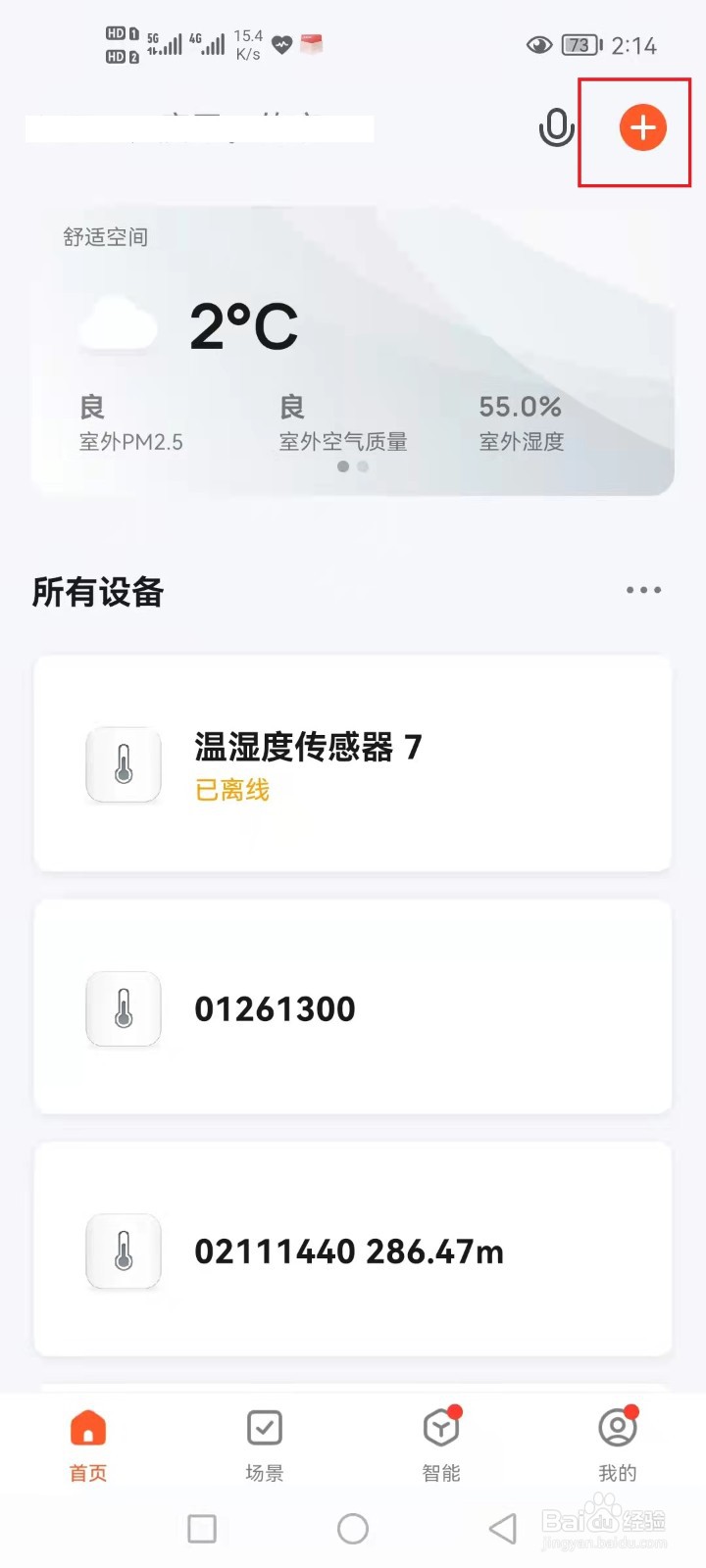Image resolution: width=706 pixels, height=1568 pixels.
Task: Open the voice assistant microphone
Action: pos(556,128)
